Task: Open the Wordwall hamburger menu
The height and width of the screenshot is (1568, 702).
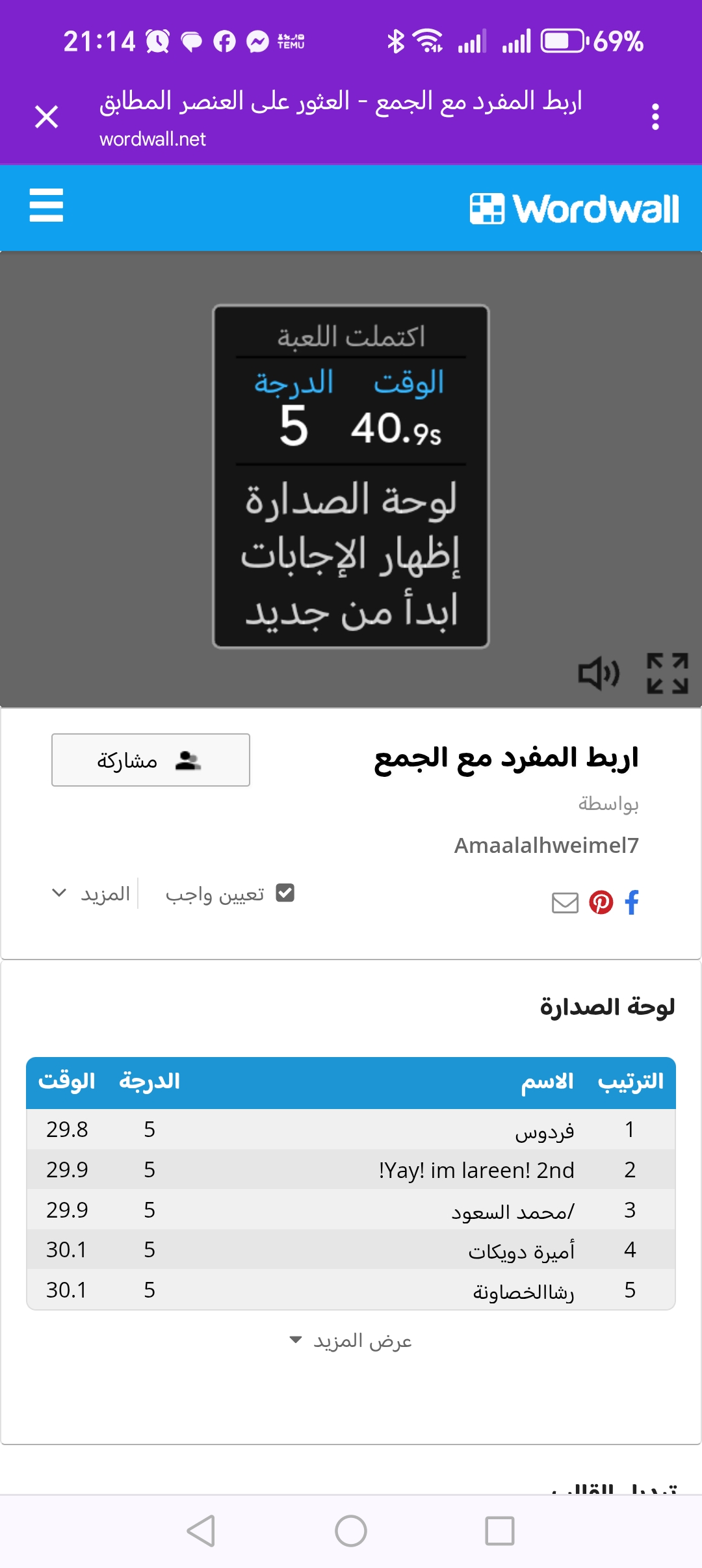Action: tap(46, 205)
